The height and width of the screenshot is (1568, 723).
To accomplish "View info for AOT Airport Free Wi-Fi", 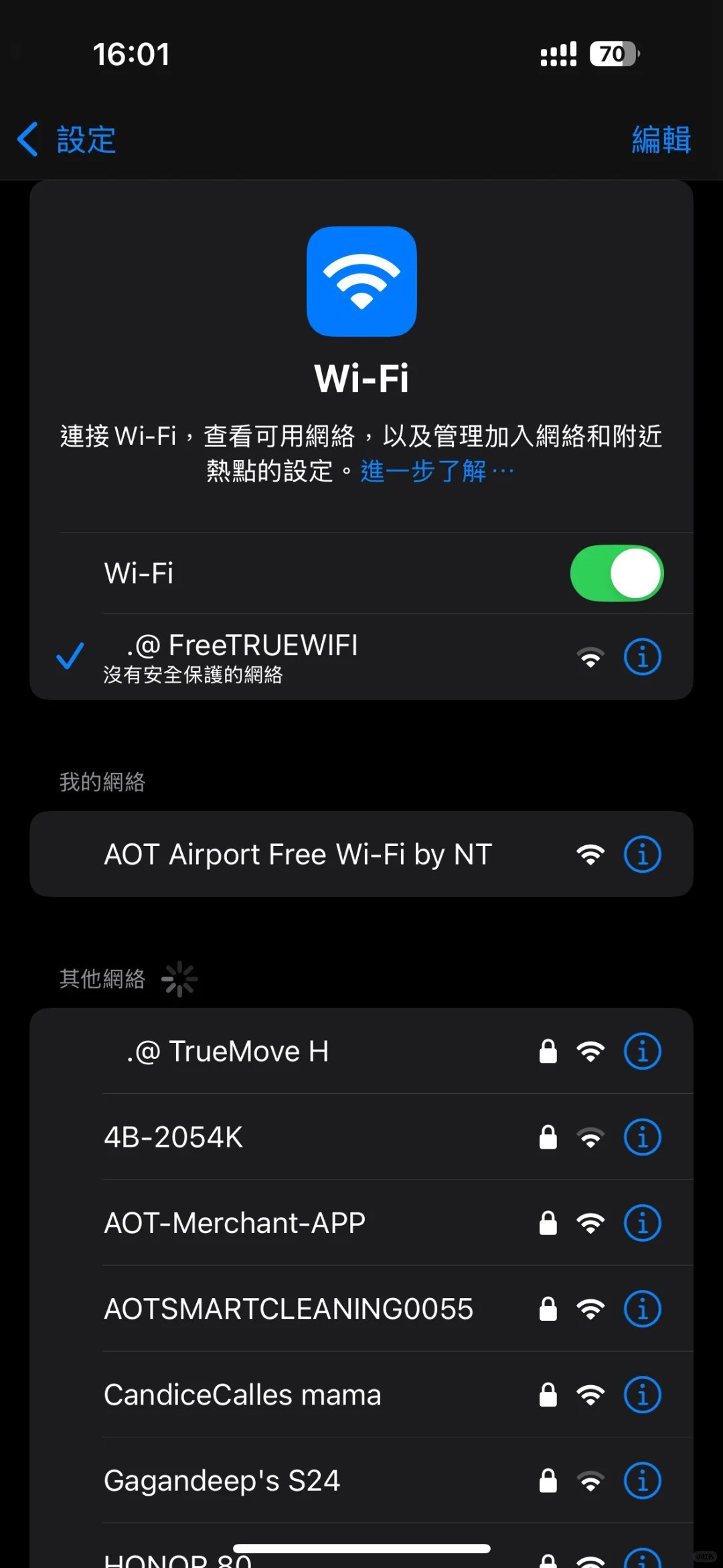I will coord(642,855).
